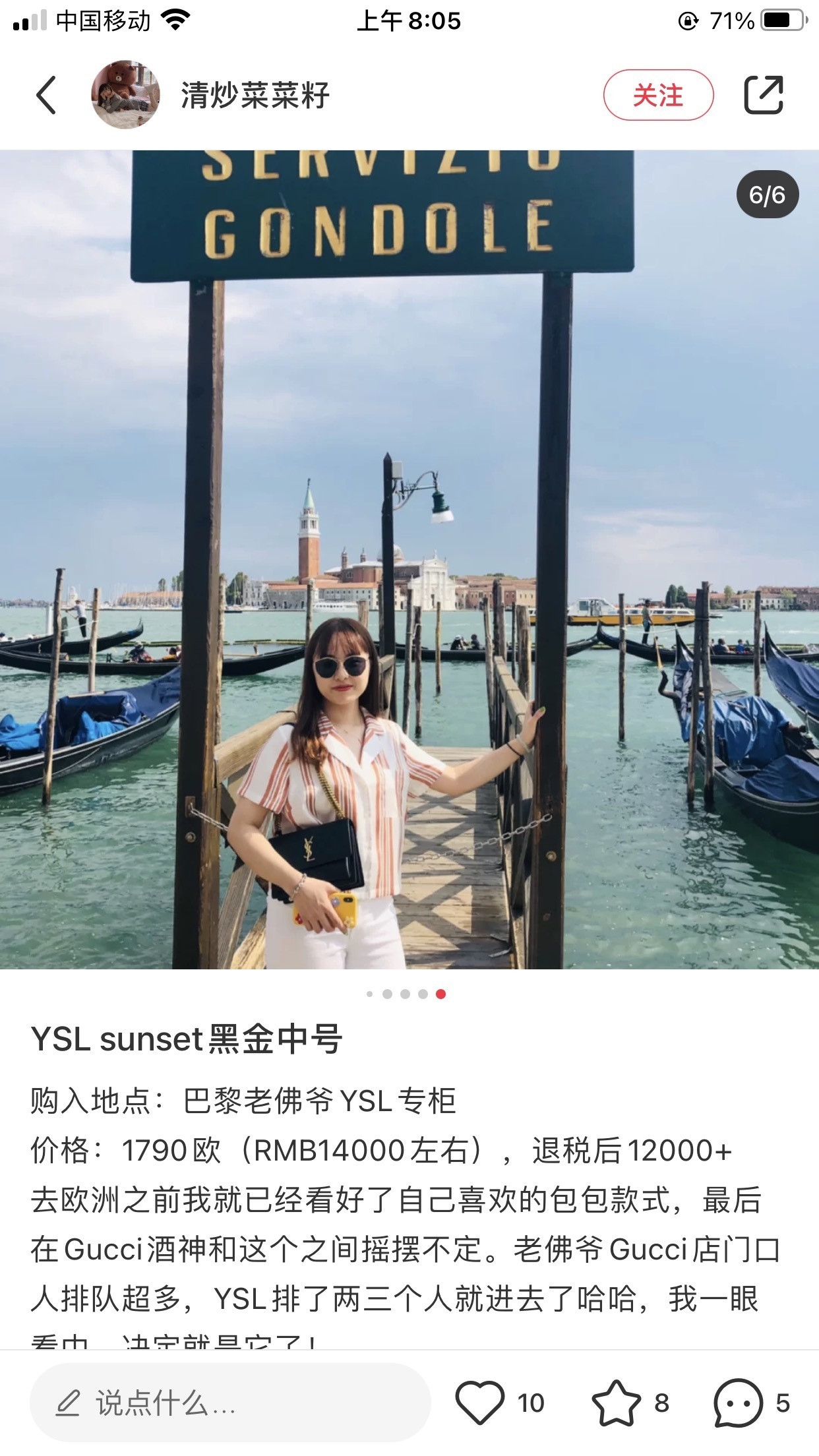819x1456 pixels.
Task: Open the comments bubble
Action: tap(737, 1403)
